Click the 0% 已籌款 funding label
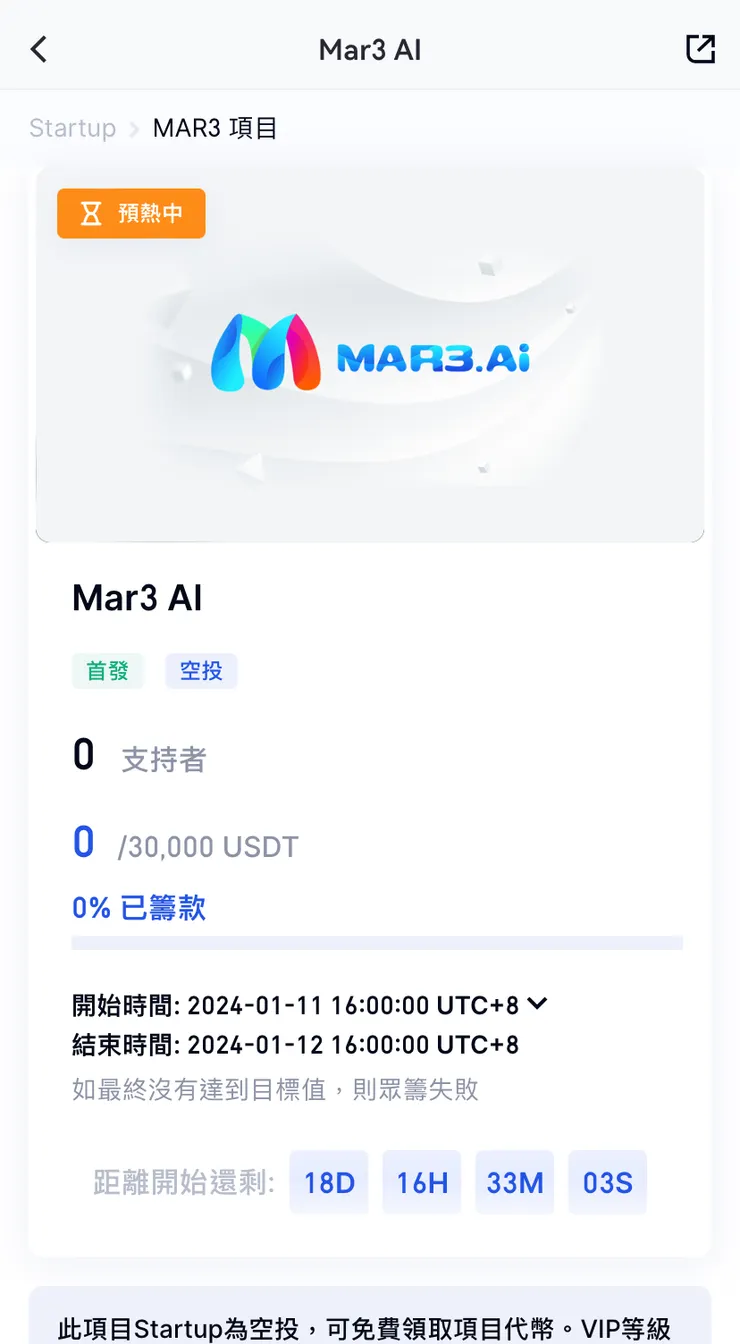Viewport: 740px width, 1344px height. [x=139, y=908]
